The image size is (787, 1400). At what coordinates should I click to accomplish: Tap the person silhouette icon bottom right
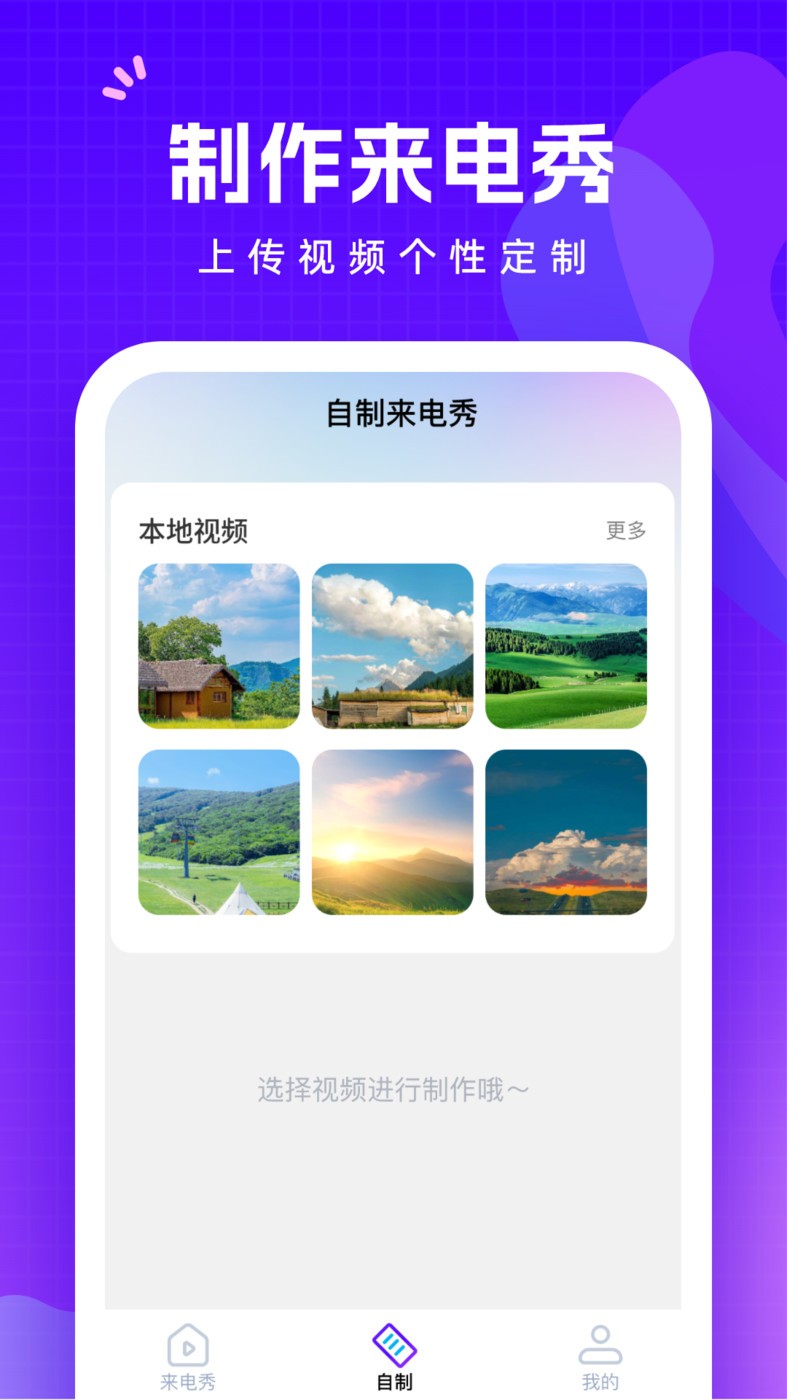(x=598, y=1338)
